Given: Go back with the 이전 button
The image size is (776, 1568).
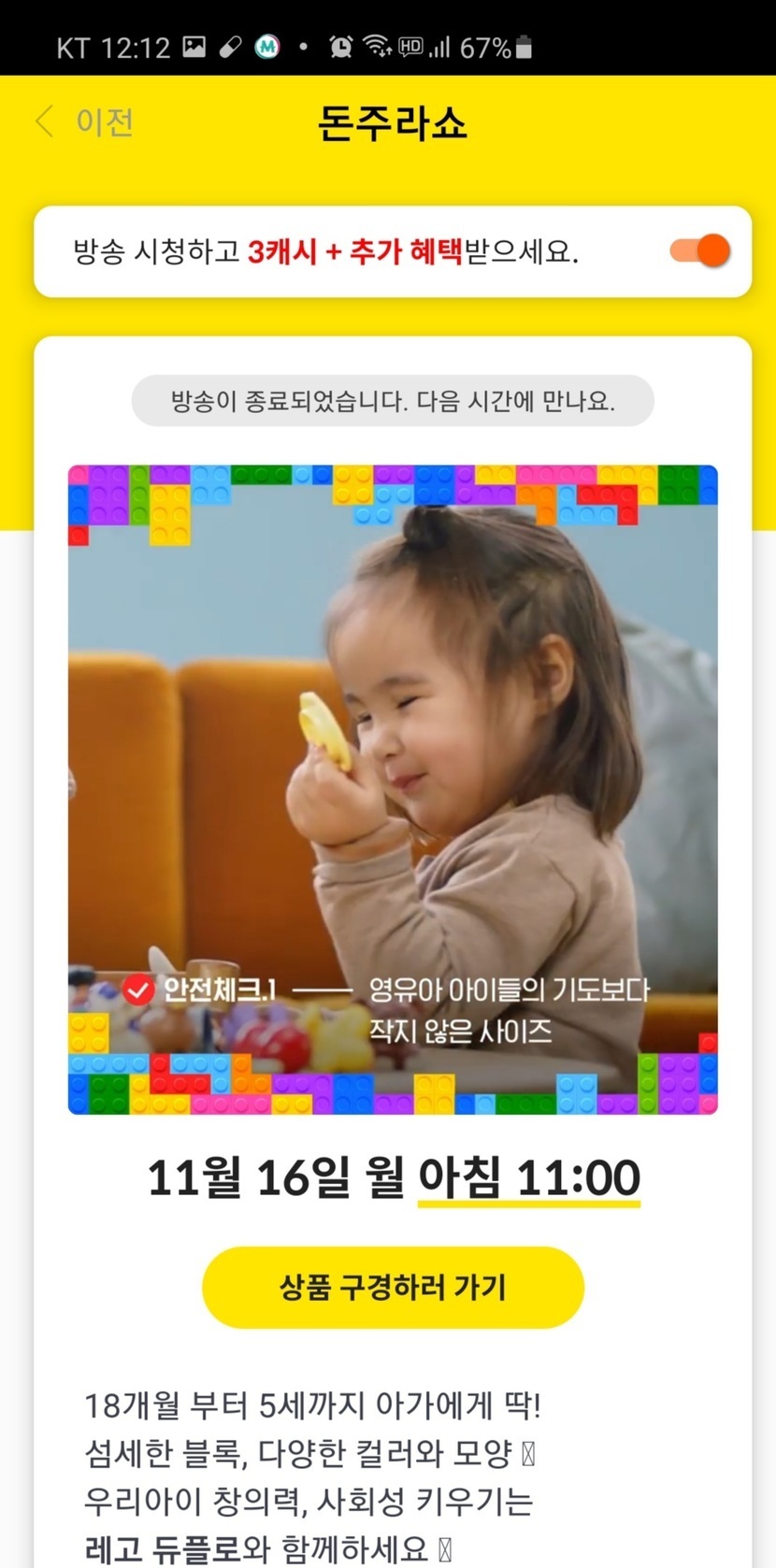Looking at the screenshot, I should click(86, 122).
